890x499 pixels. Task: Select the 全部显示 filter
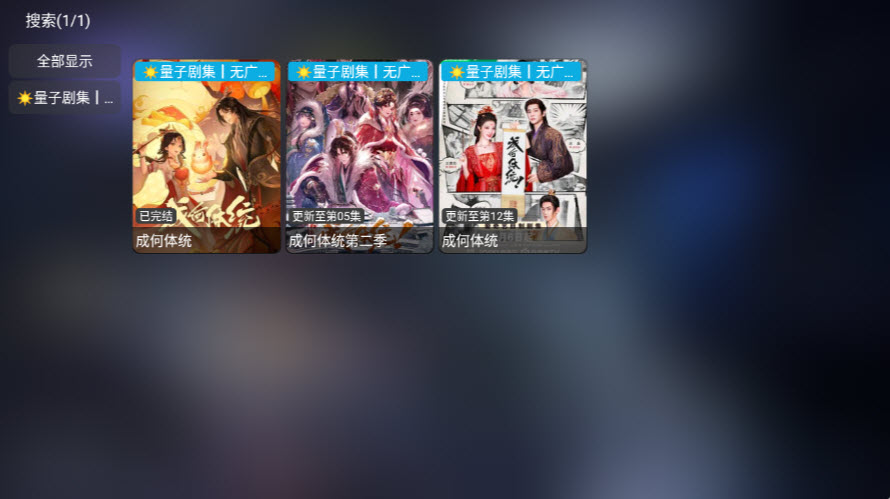[x=65, y=61]
